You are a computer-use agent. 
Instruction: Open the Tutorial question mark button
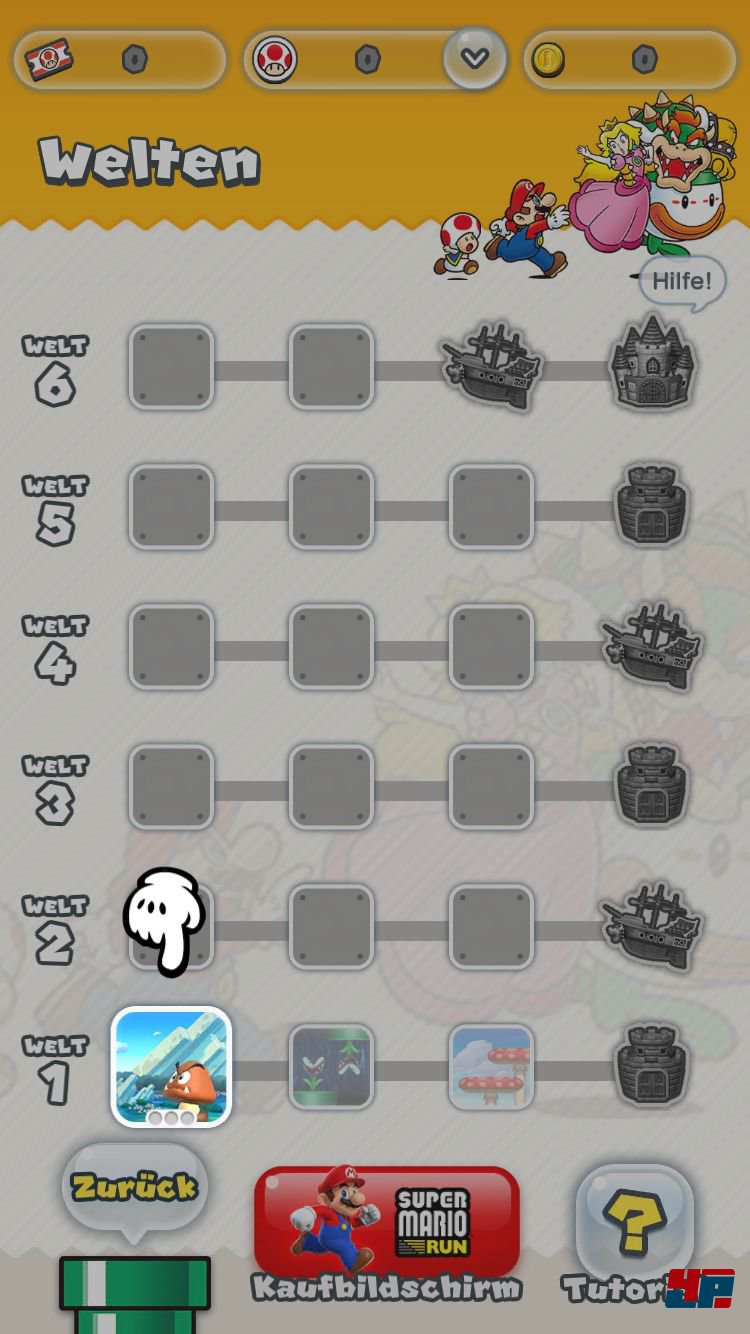(x=634, y=1222)
